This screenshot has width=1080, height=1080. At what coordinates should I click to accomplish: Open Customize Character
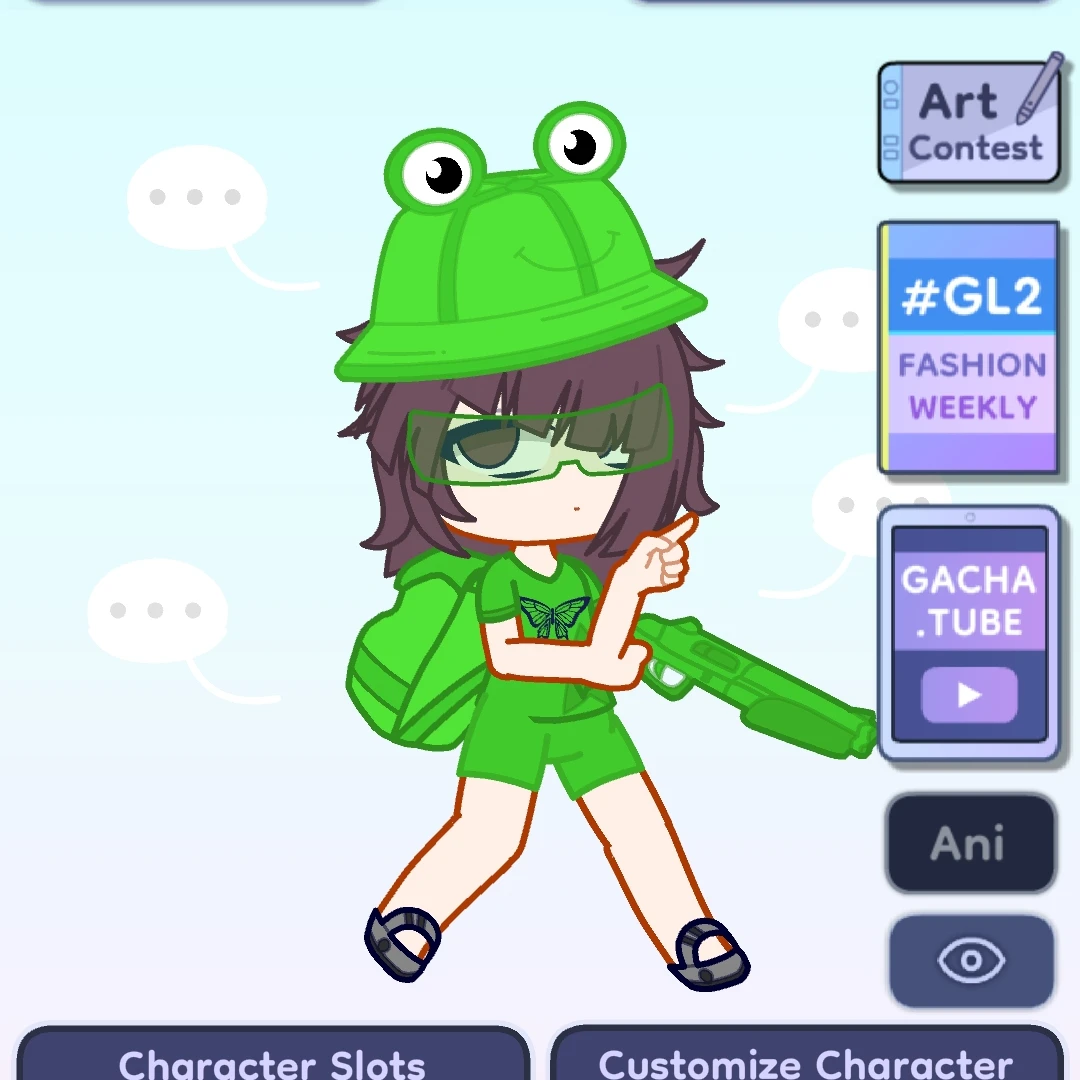point(806,1058)
